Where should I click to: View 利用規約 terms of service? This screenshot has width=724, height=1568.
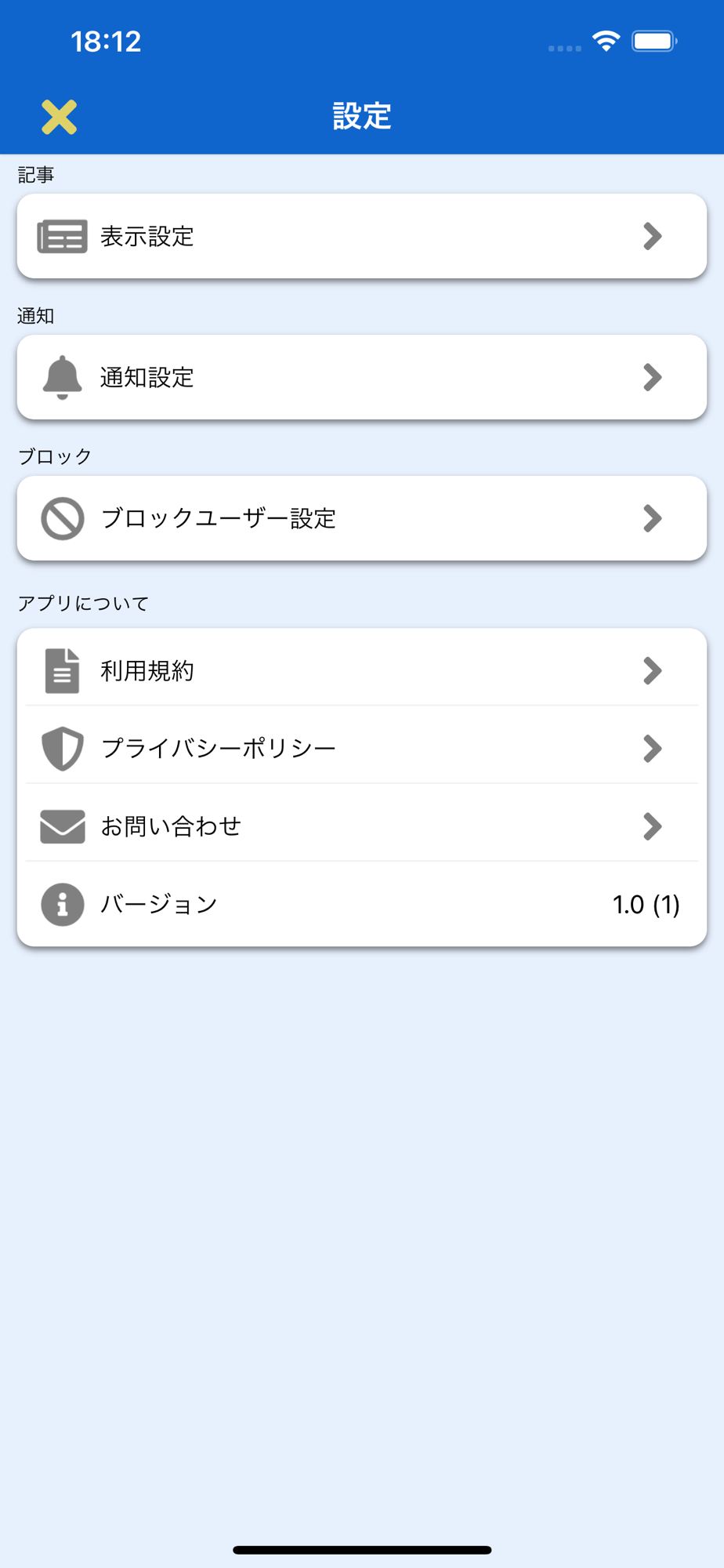coord(362,669)
